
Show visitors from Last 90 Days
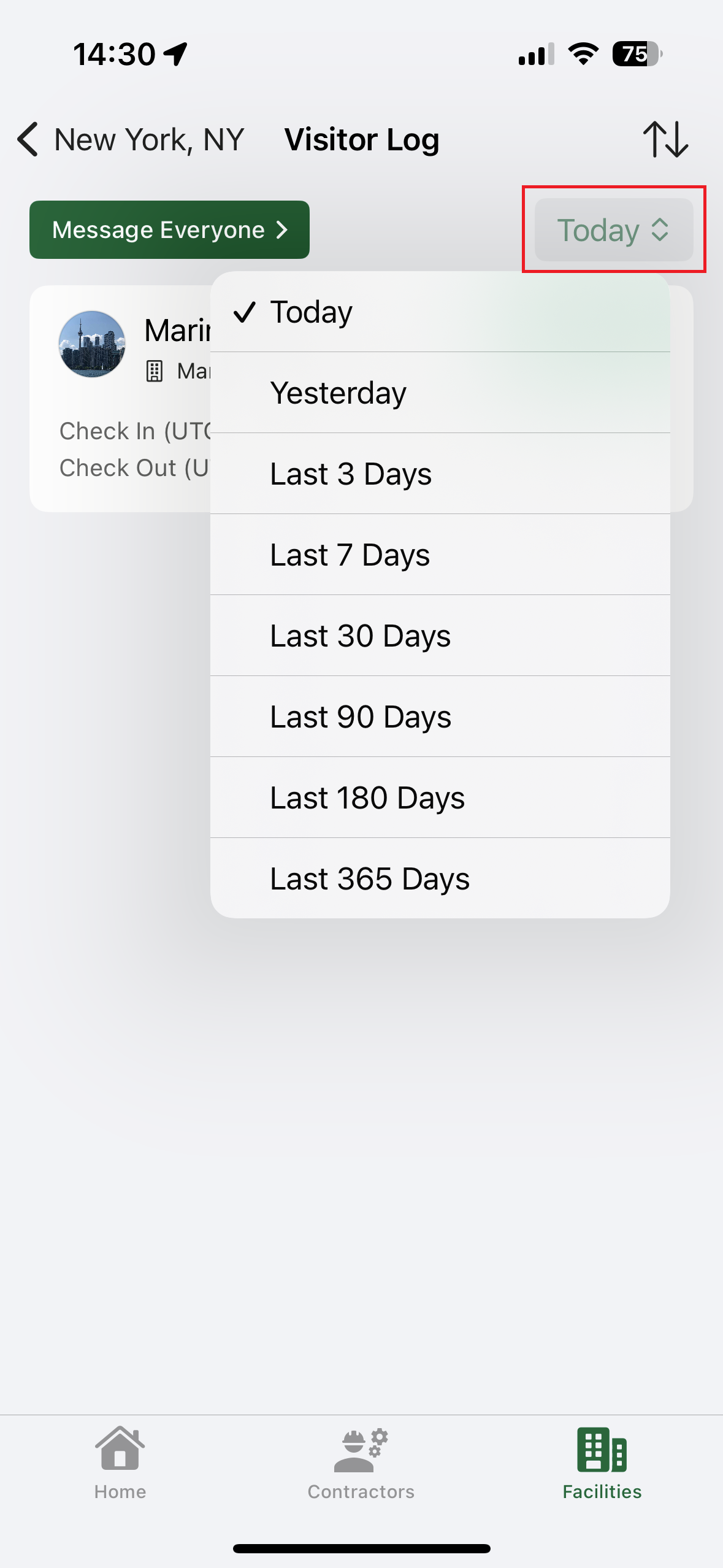pyautogui.click(x=439, y=717)
